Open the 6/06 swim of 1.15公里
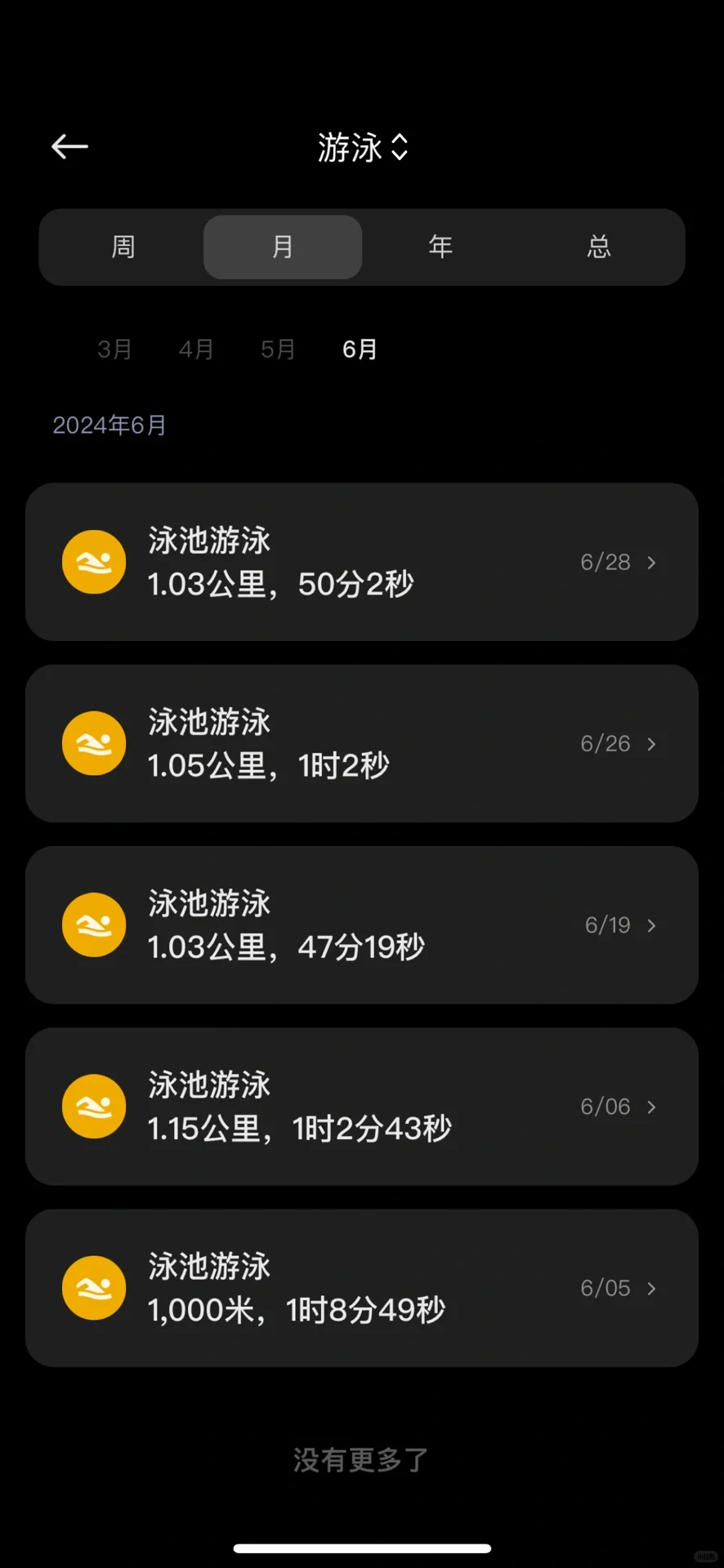The width and height of the screenshot is (724, 1568). tap(362, 1107)
